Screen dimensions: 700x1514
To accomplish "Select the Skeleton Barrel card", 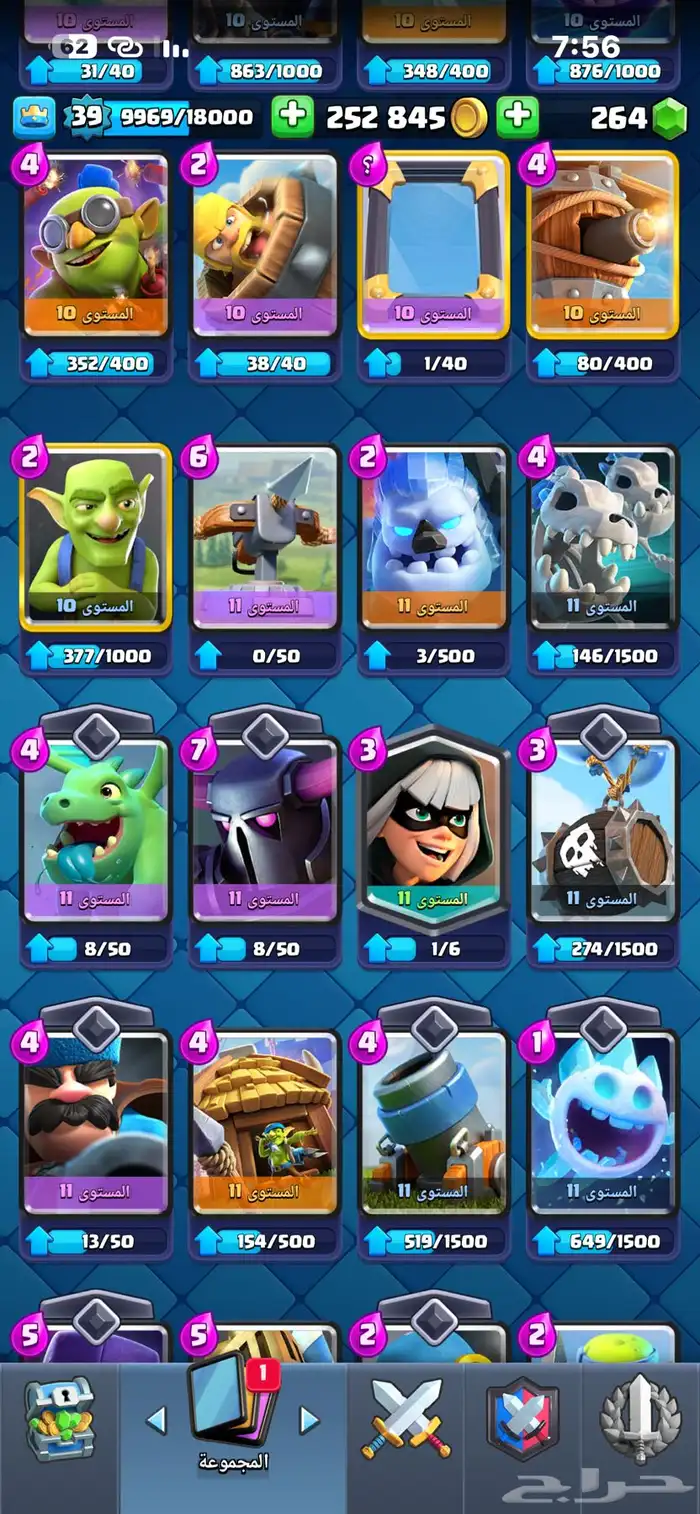I will click(x=603, y=830).
